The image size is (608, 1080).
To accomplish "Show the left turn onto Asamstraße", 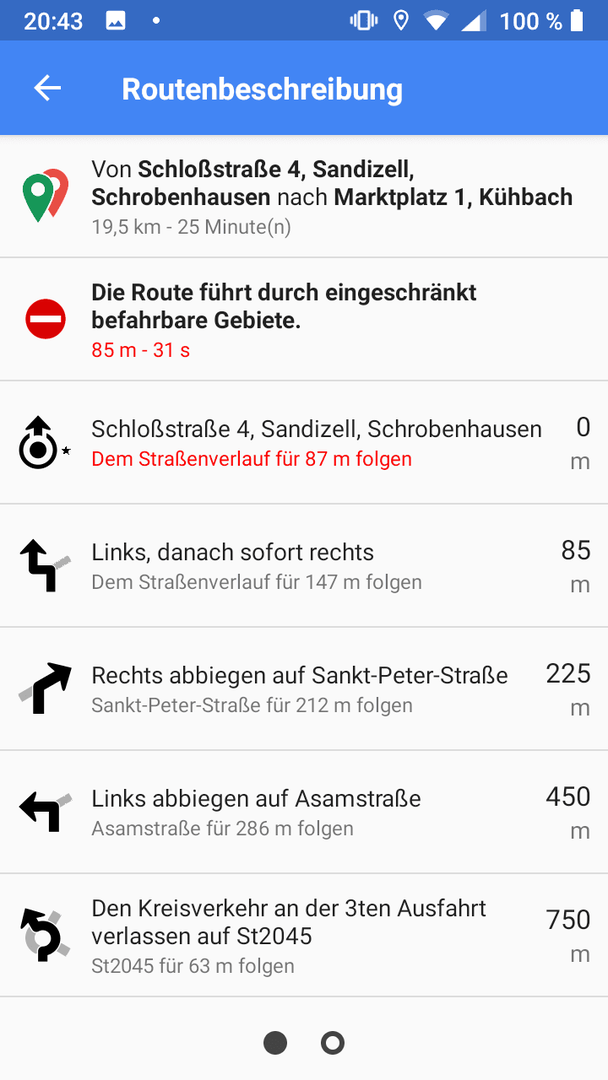I will 304,812.
